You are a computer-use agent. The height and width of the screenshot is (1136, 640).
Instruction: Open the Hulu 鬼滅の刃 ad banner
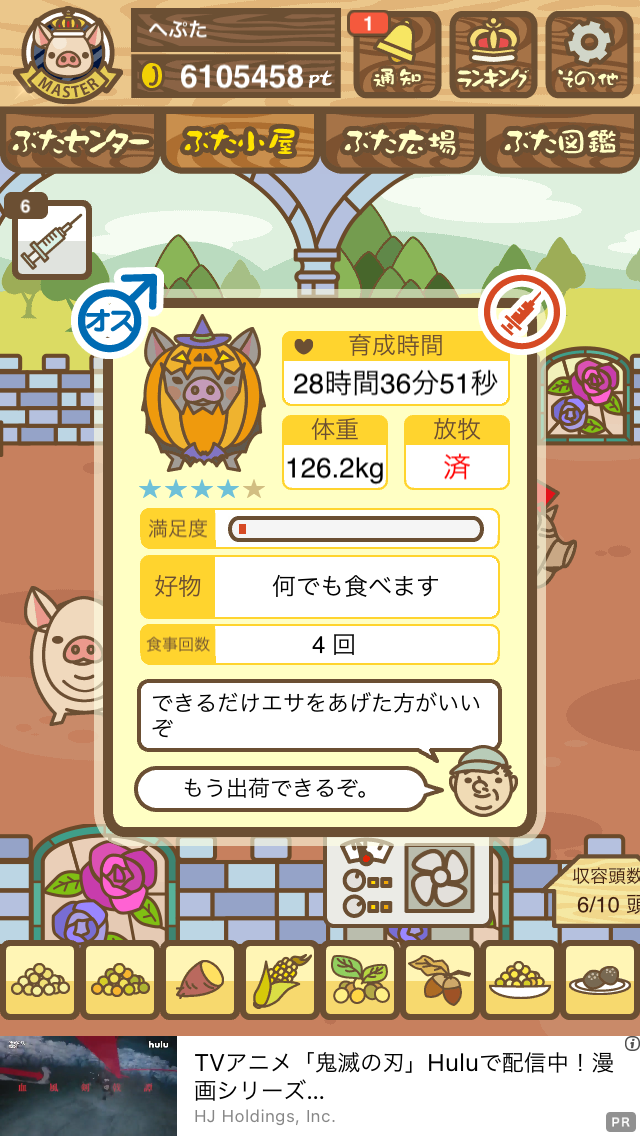click(320, 1085)
